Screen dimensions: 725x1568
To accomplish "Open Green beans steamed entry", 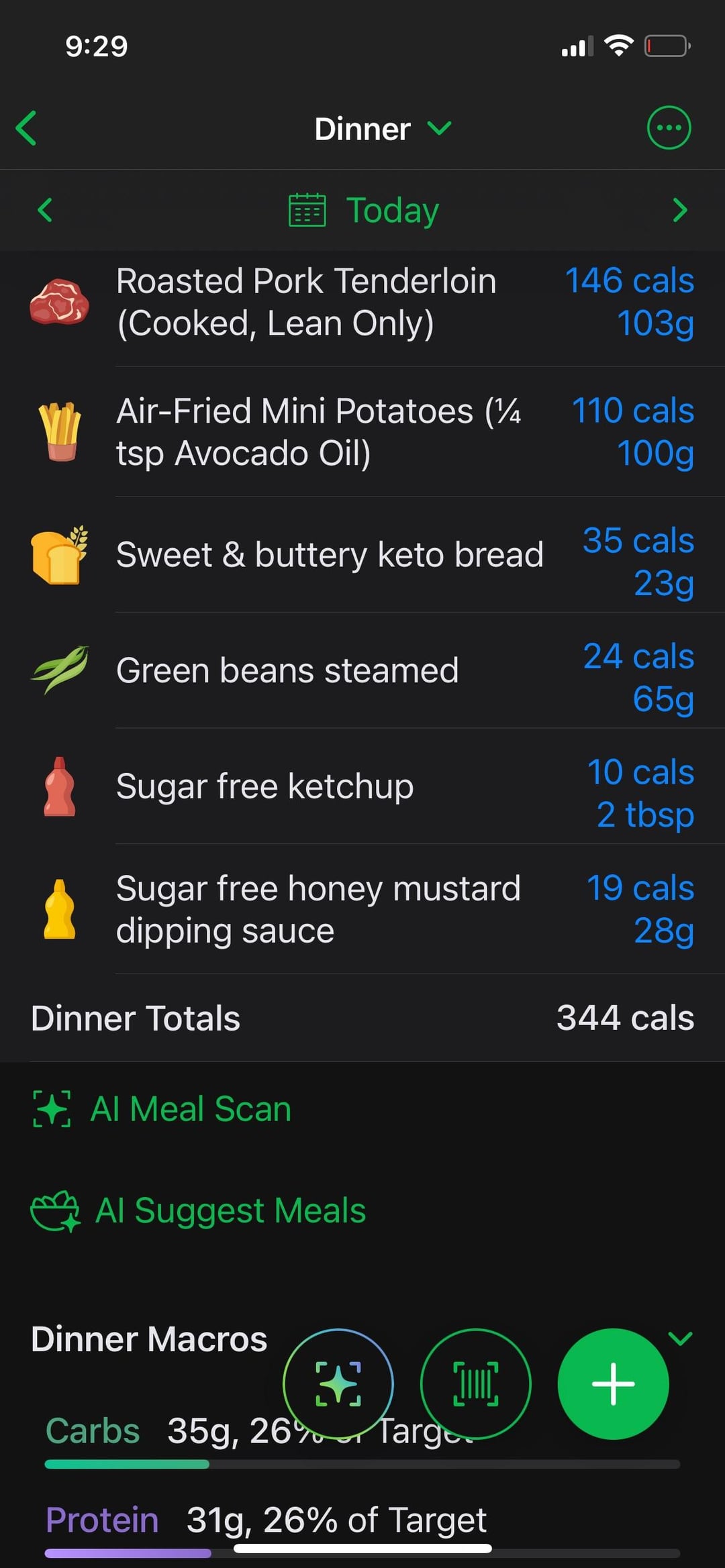I will coord(362,671).
